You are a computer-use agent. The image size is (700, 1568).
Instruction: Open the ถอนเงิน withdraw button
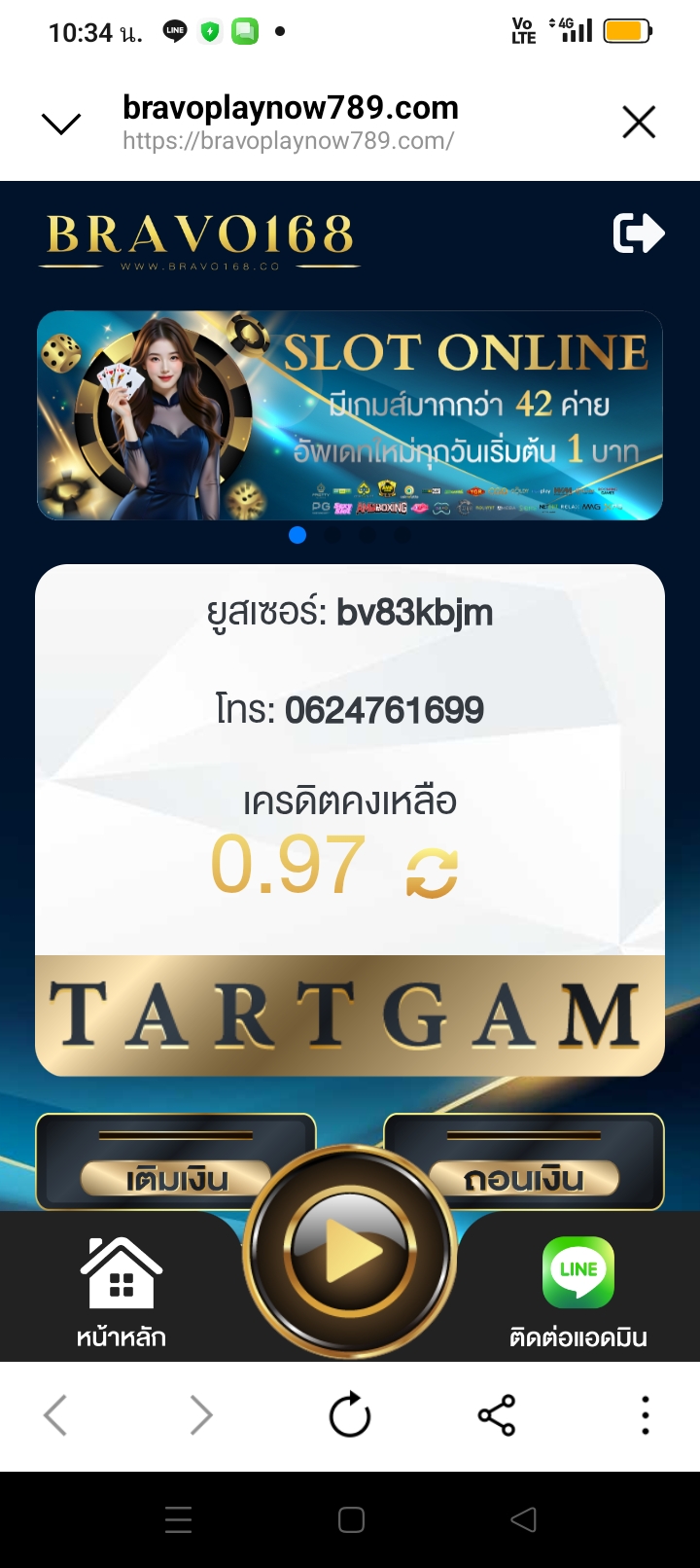click(524, 1178)
